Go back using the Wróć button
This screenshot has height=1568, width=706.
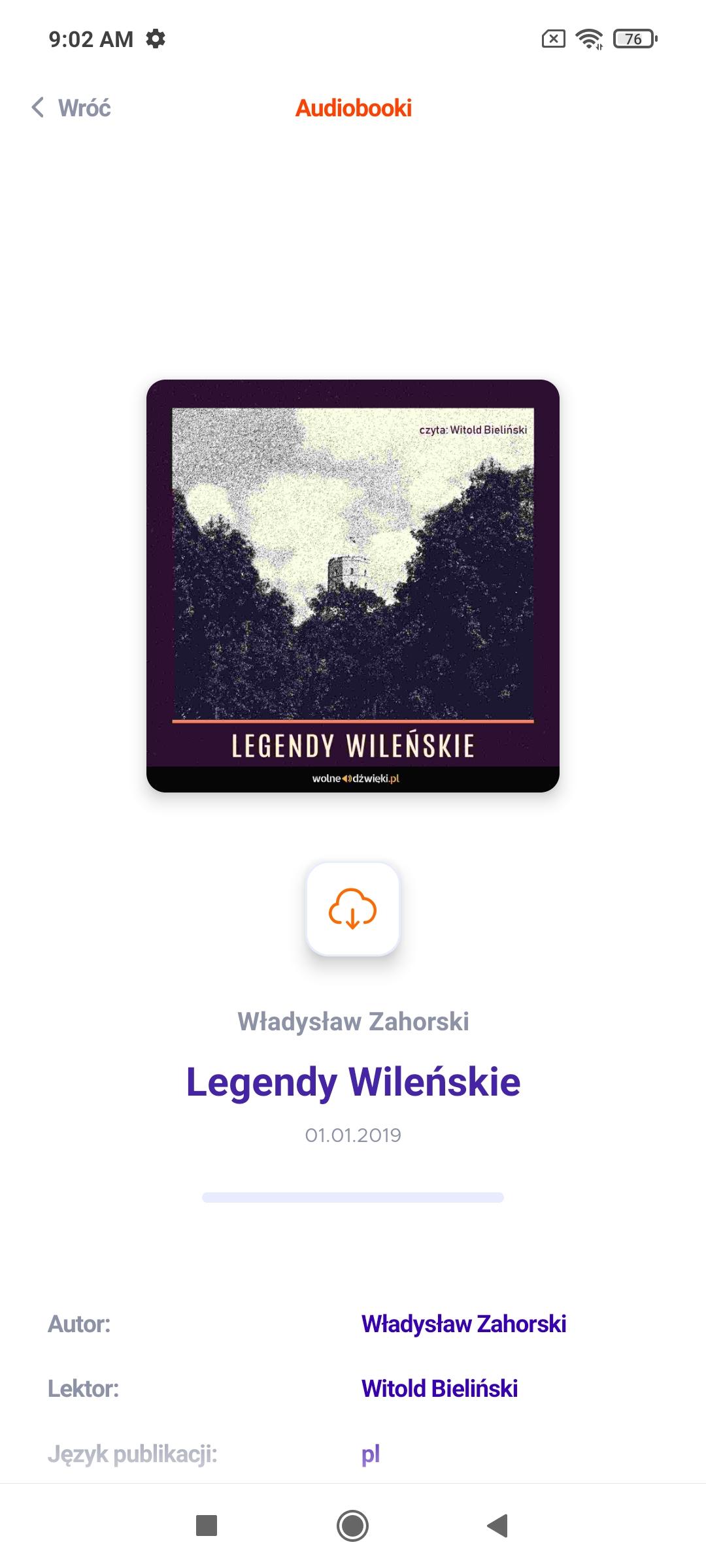[x=71, y=108]
